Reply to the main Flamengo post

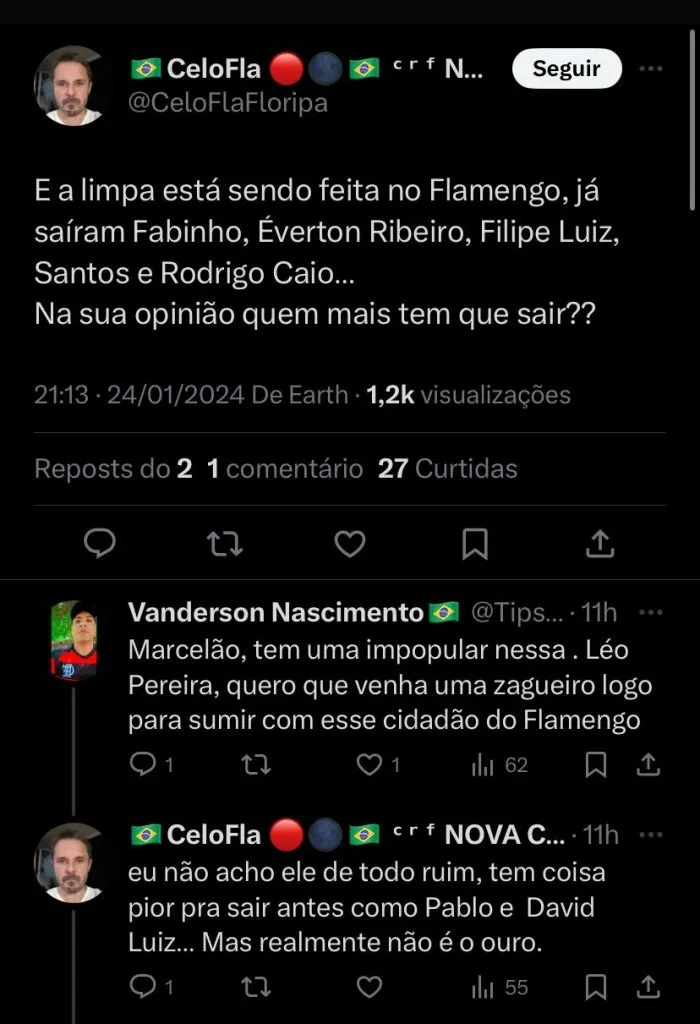click(x=99, y=543)
